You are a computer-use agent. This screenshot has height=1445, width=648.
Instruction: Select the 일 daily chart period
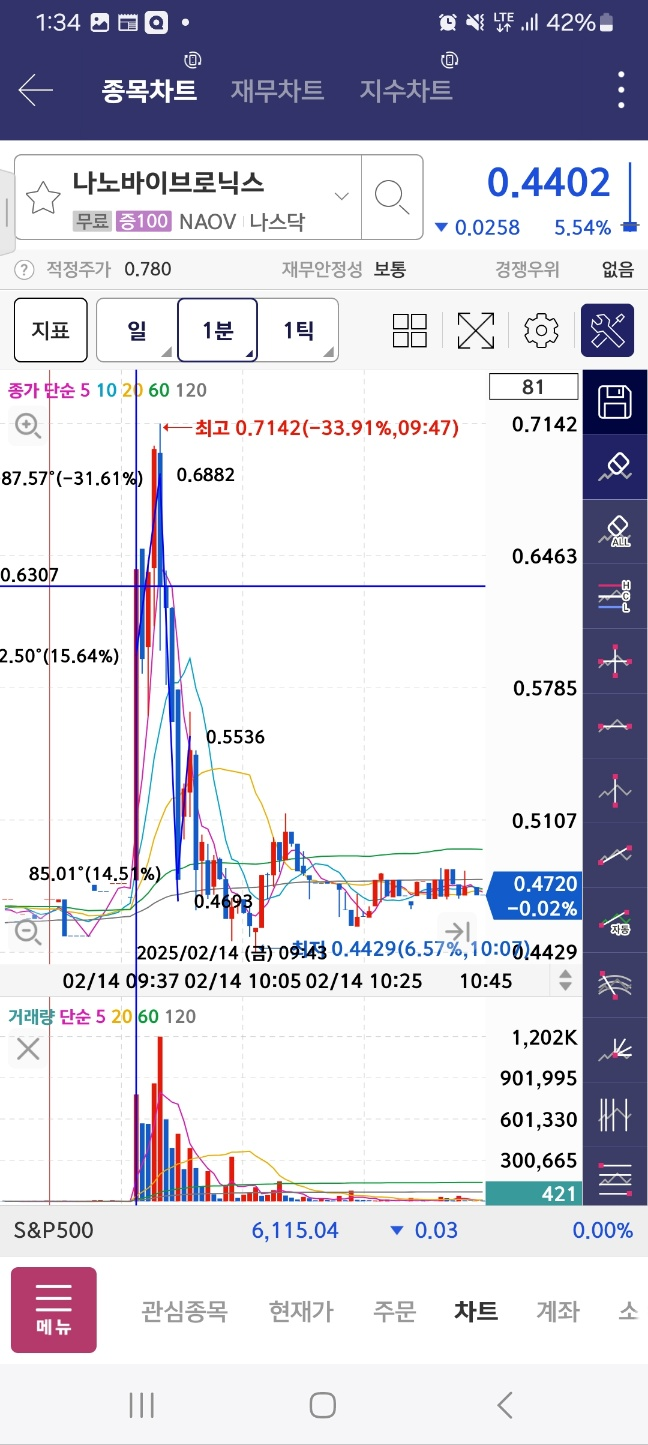[x=137, y=330]
